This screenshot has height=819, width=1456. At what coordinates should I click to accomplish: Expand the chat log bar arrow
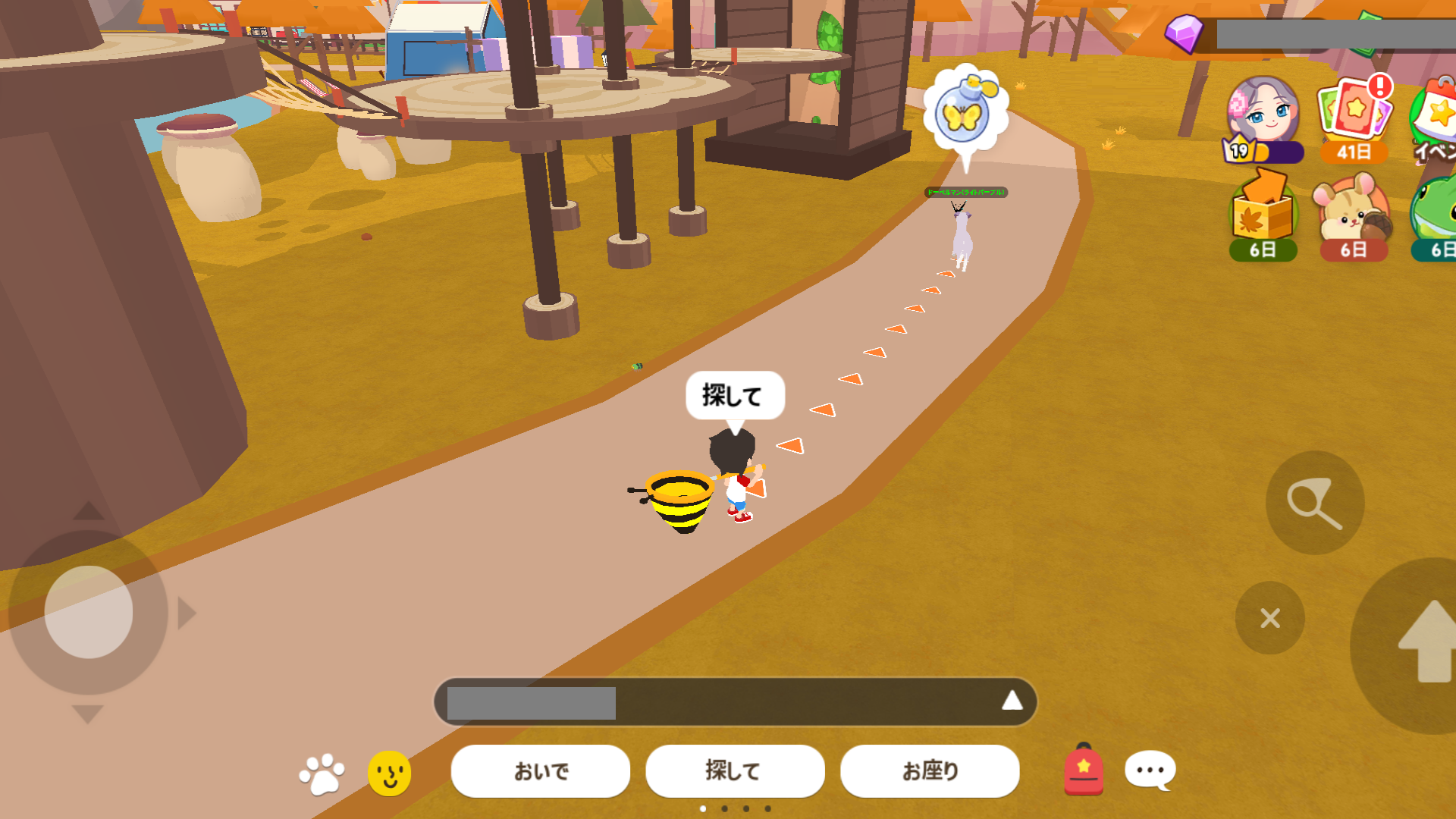point(1012,701)
